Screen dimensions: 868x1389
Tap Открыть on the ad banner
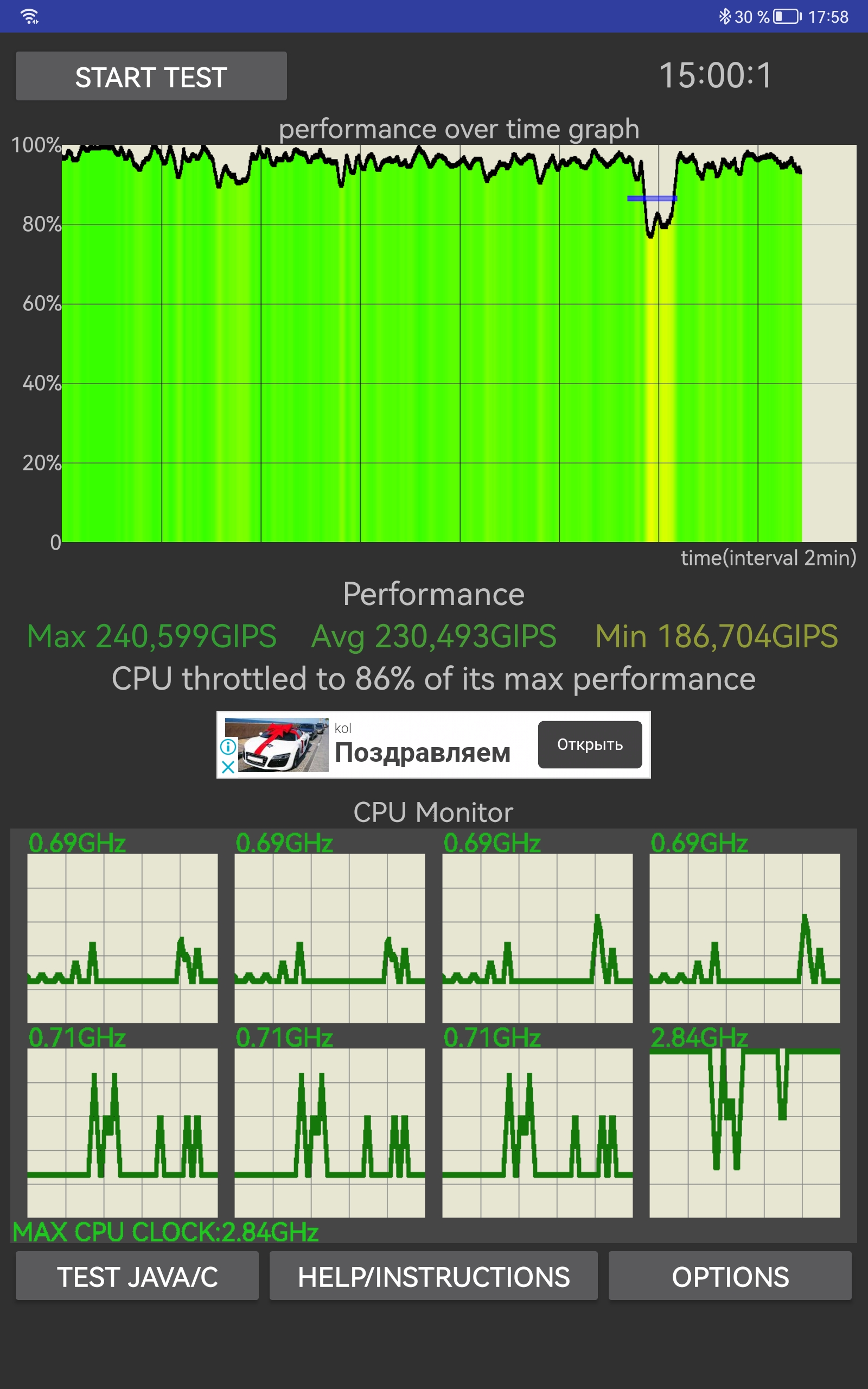[590, 744]
